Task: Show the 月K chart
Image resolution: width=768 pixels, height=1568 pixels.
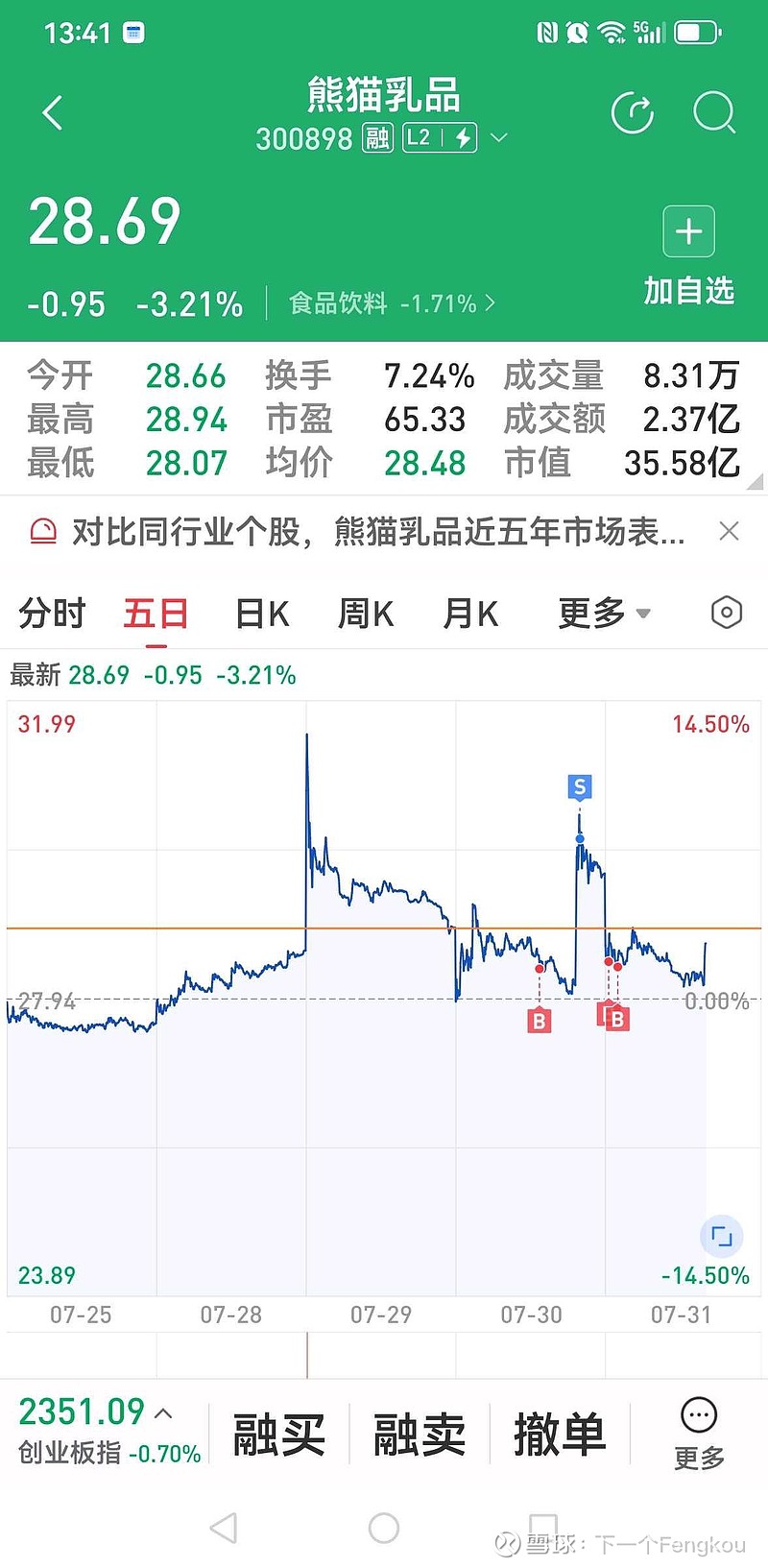Action: coord(470,613)
